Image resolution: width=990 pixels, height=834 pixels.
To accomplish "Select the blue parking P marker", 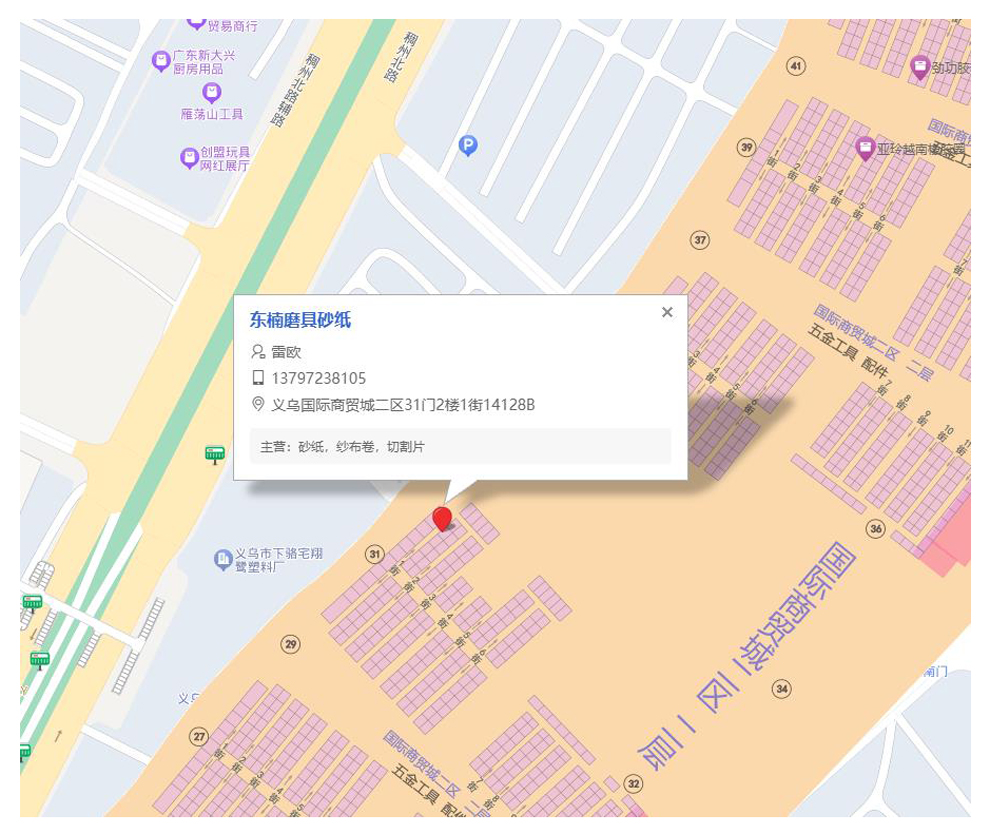I will click(468, 146).
